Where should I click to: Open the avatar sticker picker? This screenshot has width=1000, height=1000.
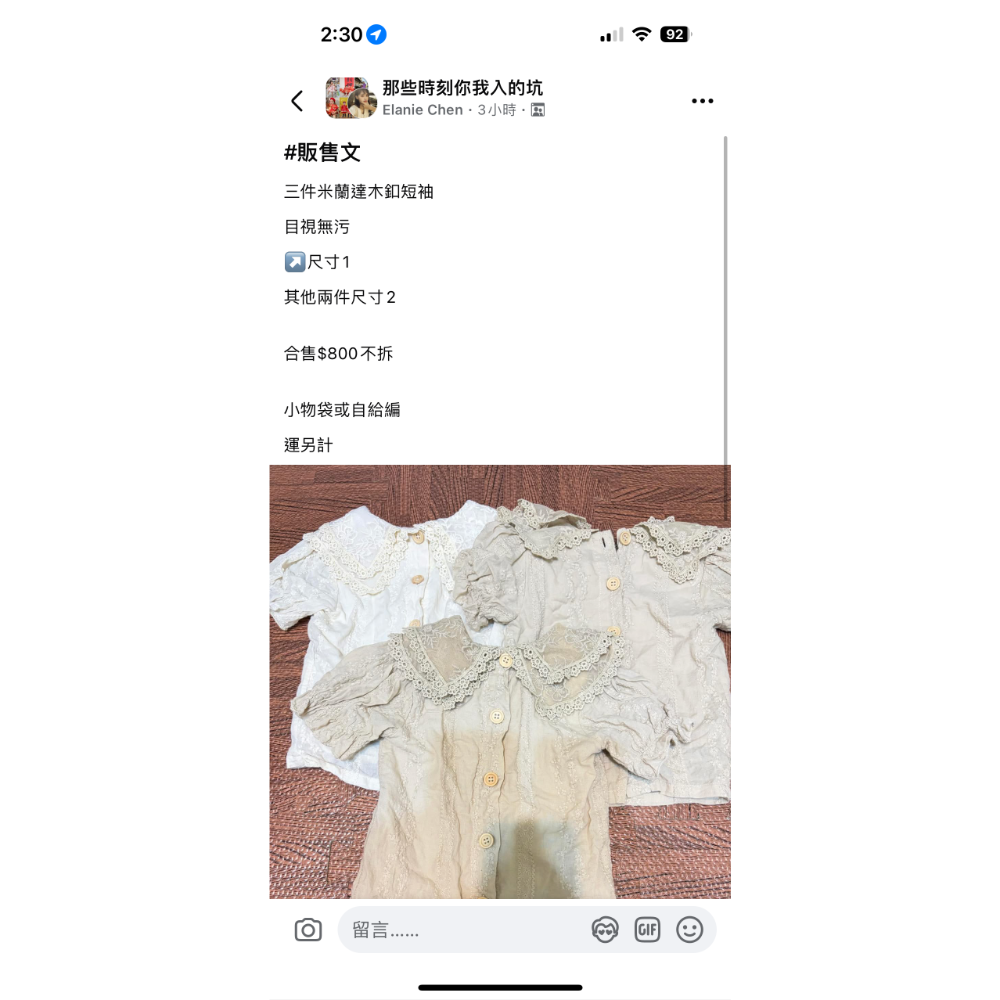pos(605,930)
